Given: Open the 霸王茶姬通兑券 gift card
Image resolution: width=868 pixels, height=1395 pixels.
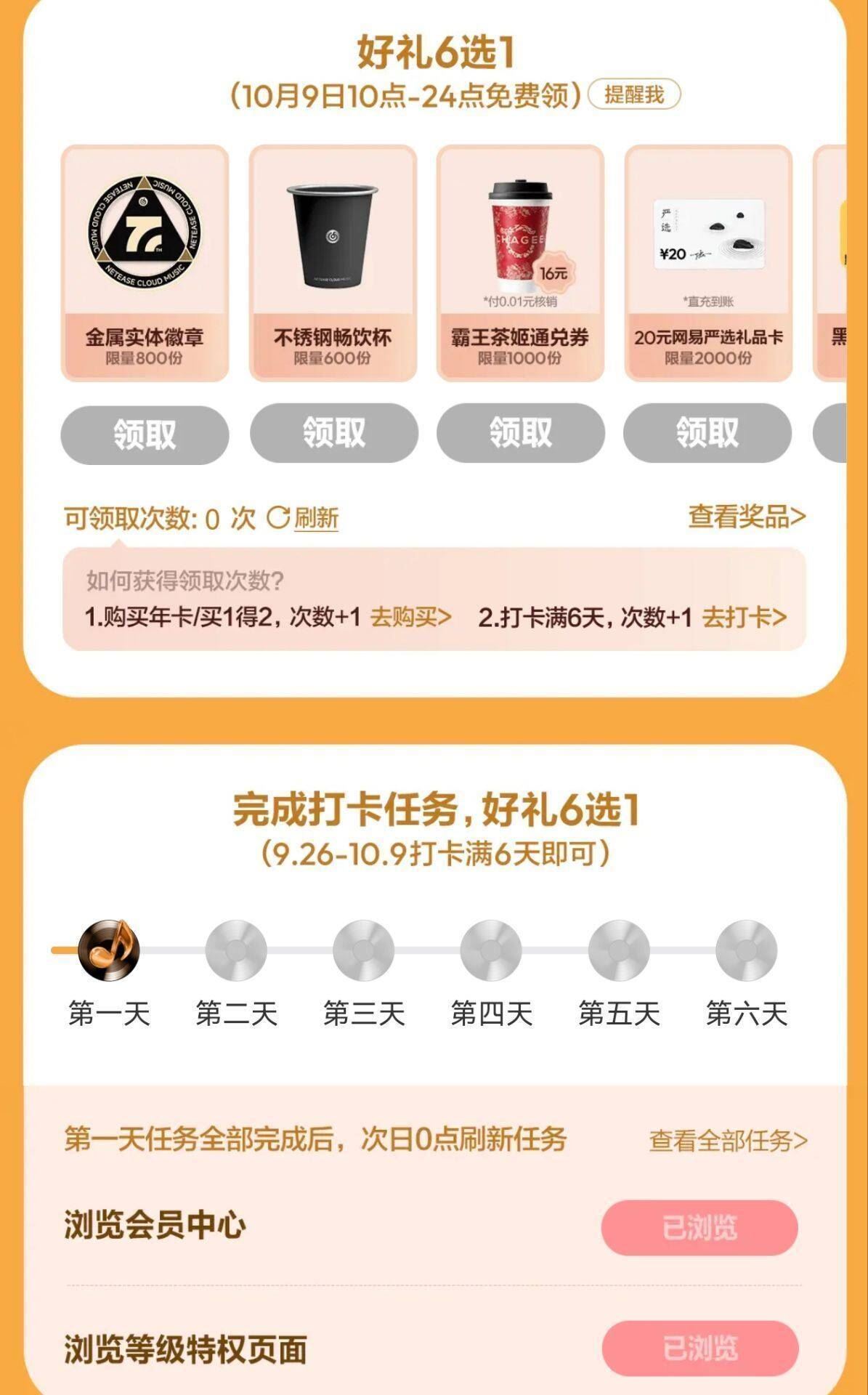Looking at the screenshot, I should click(520, 263).
